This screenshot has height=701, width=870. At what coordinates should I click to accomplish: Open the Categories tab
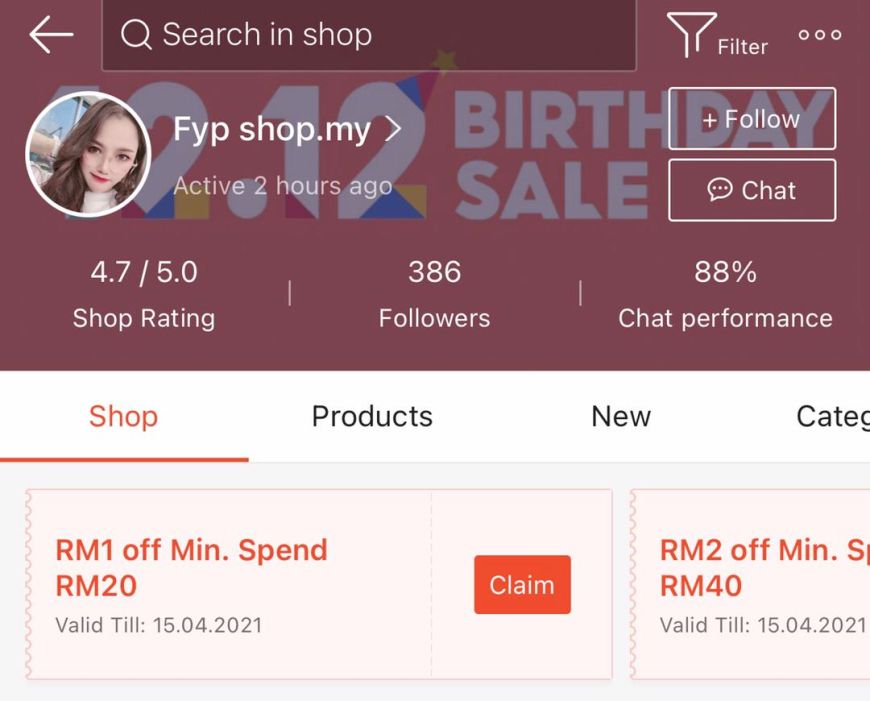(x=832, y=416)
